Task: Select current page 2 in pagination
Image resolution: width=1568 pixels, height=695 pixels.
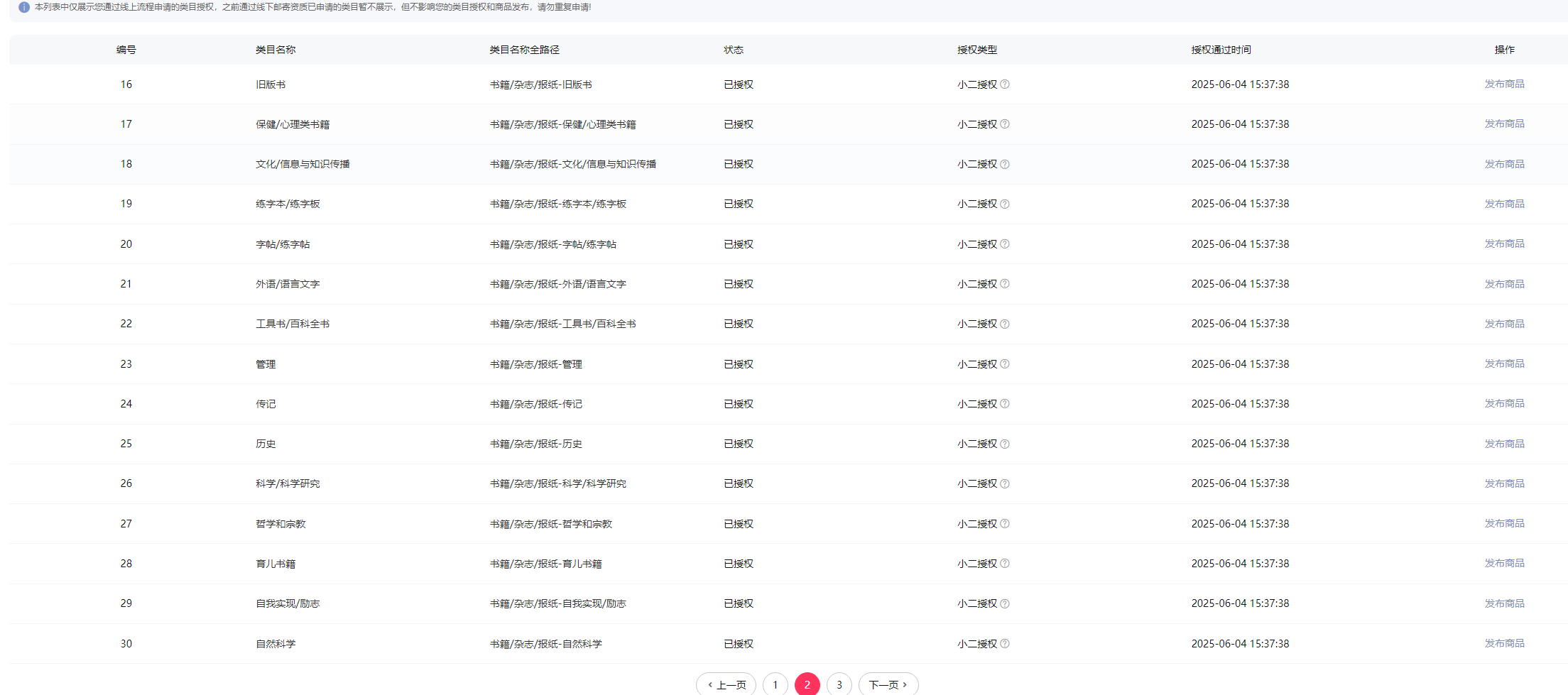Action: [807, 684]
